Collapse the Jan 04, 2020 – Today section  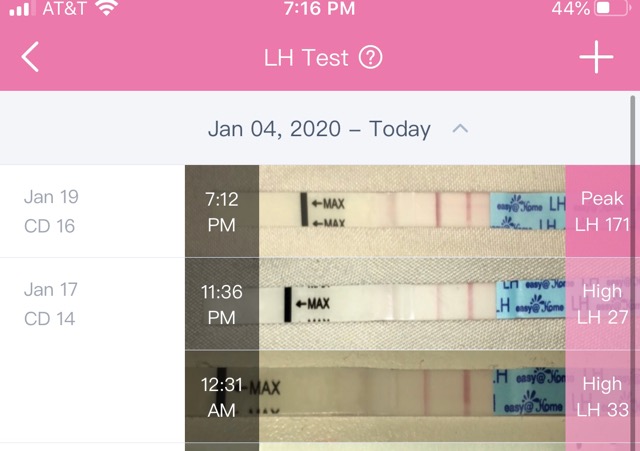460,129
